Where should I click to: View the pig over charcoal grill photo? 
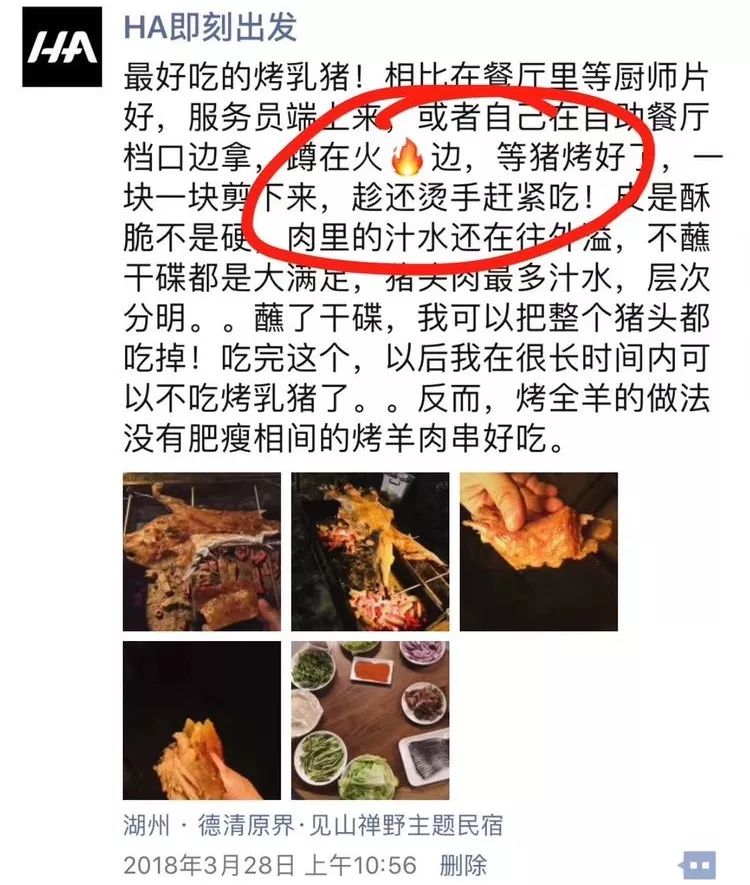pos(370,552)
